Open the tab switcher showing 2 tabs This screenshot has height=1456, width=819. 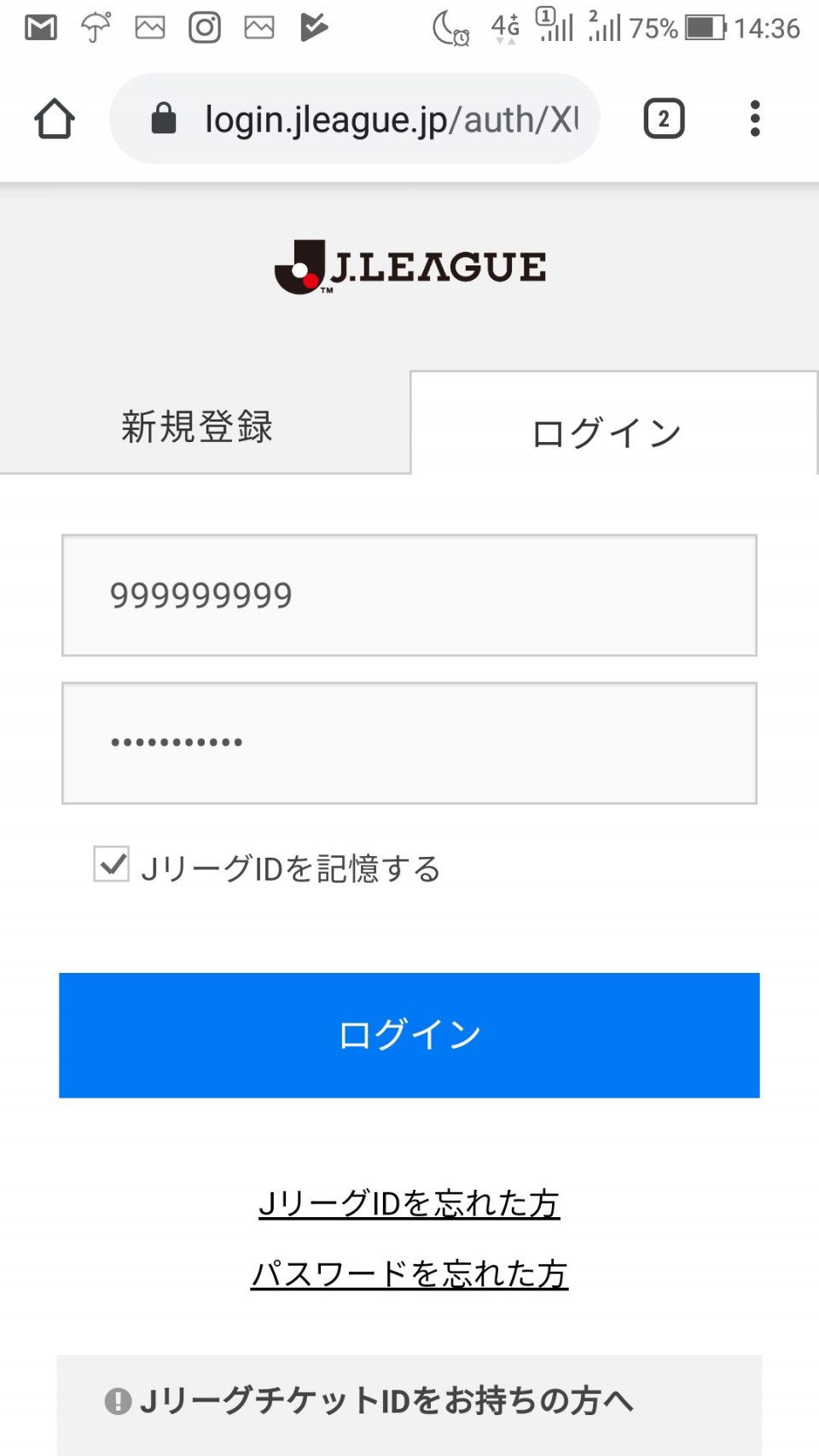pyautogui.click(x=664, y=119)
